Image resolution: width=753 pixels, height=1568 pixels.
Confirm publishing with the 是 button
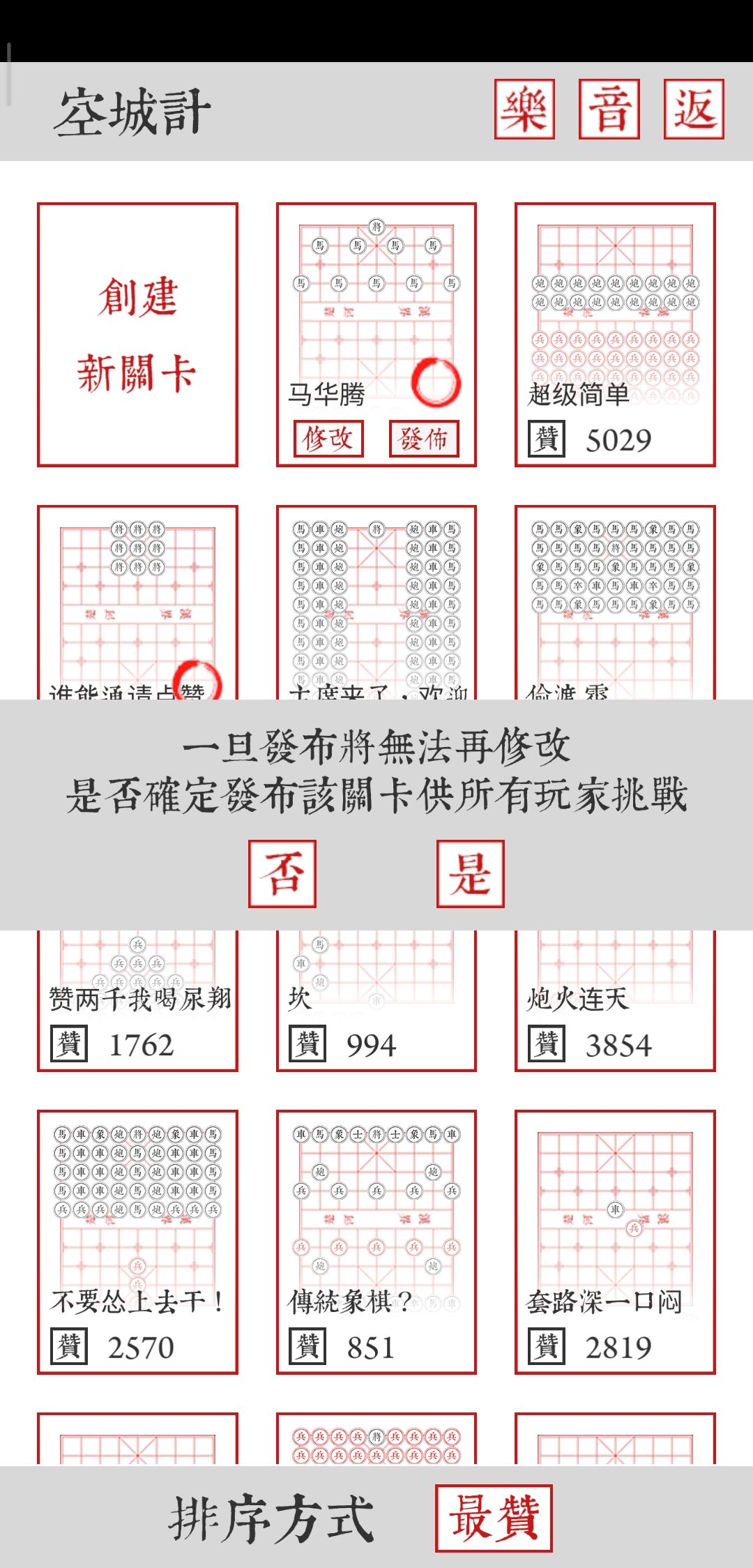tap(471, 874)
